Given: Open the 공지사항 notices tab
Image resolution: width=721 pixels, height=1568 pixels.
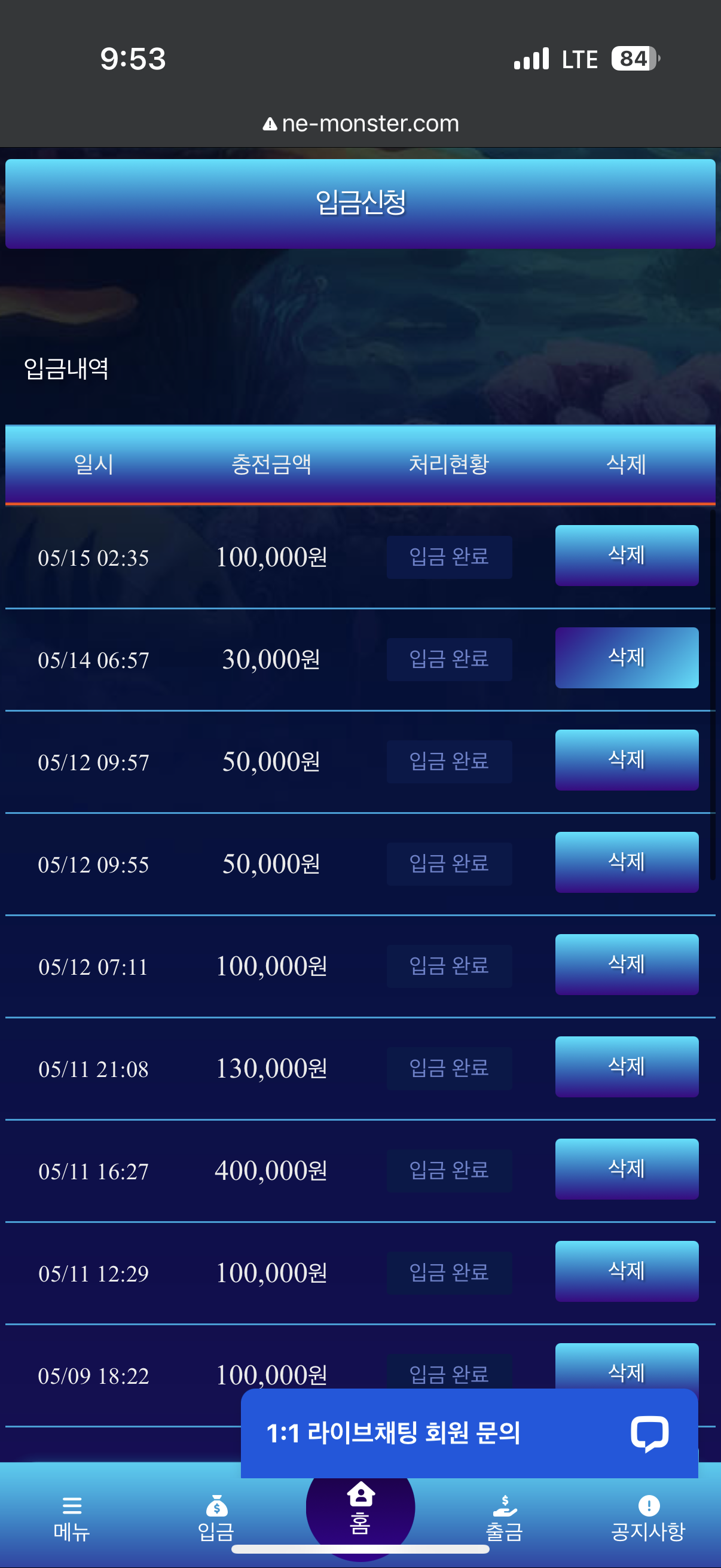Looking at the screenshot, I should 649,1518.
